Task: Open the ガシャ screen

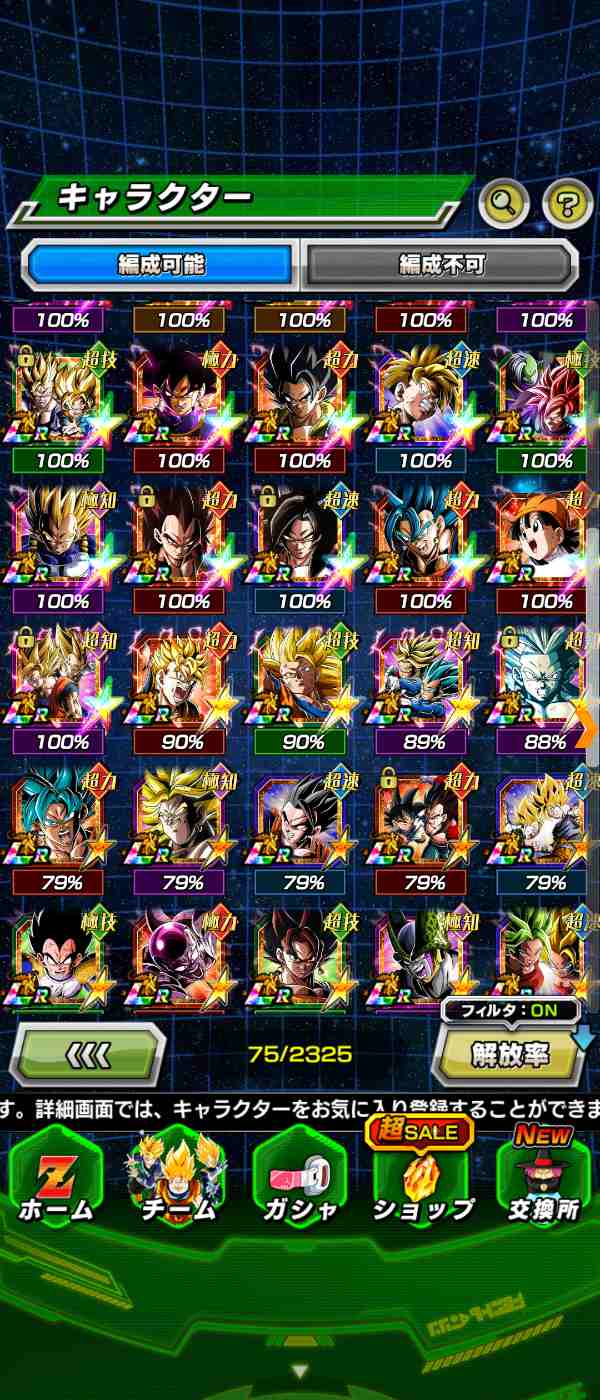Action: coord(298,1180)
